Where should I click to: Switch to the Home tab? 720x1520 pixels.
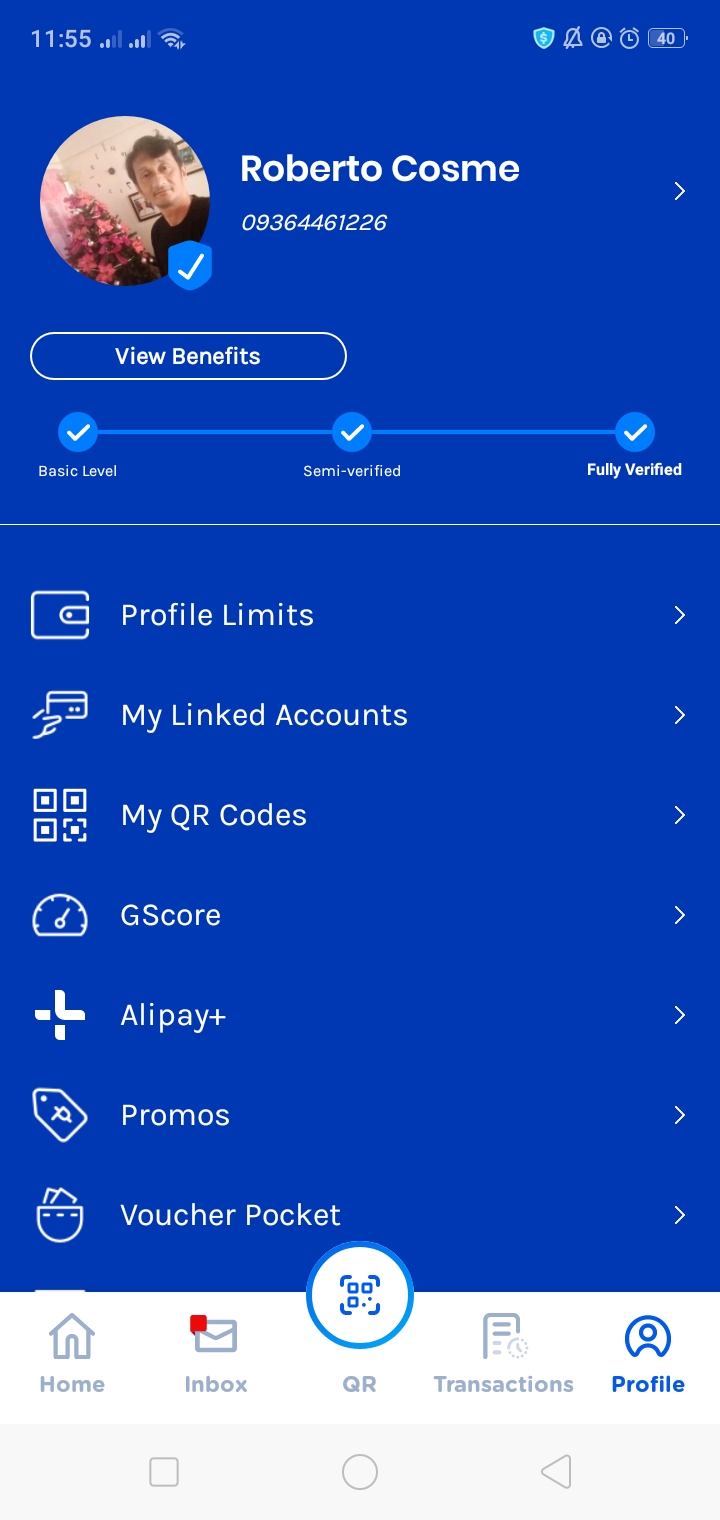pos(72,1355)
